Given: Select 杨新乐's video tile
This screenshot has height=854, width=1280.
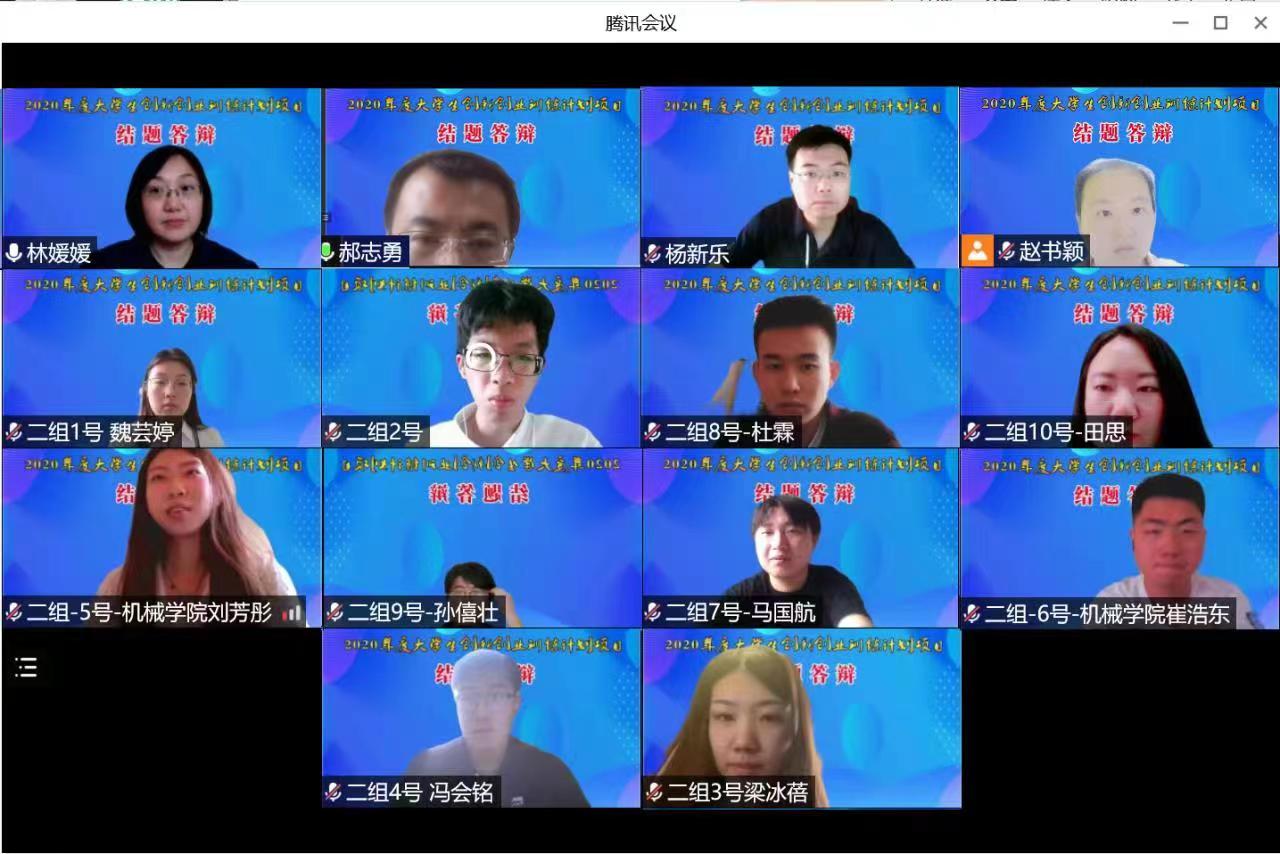Looking at the screenshot, I should [800, 178].
